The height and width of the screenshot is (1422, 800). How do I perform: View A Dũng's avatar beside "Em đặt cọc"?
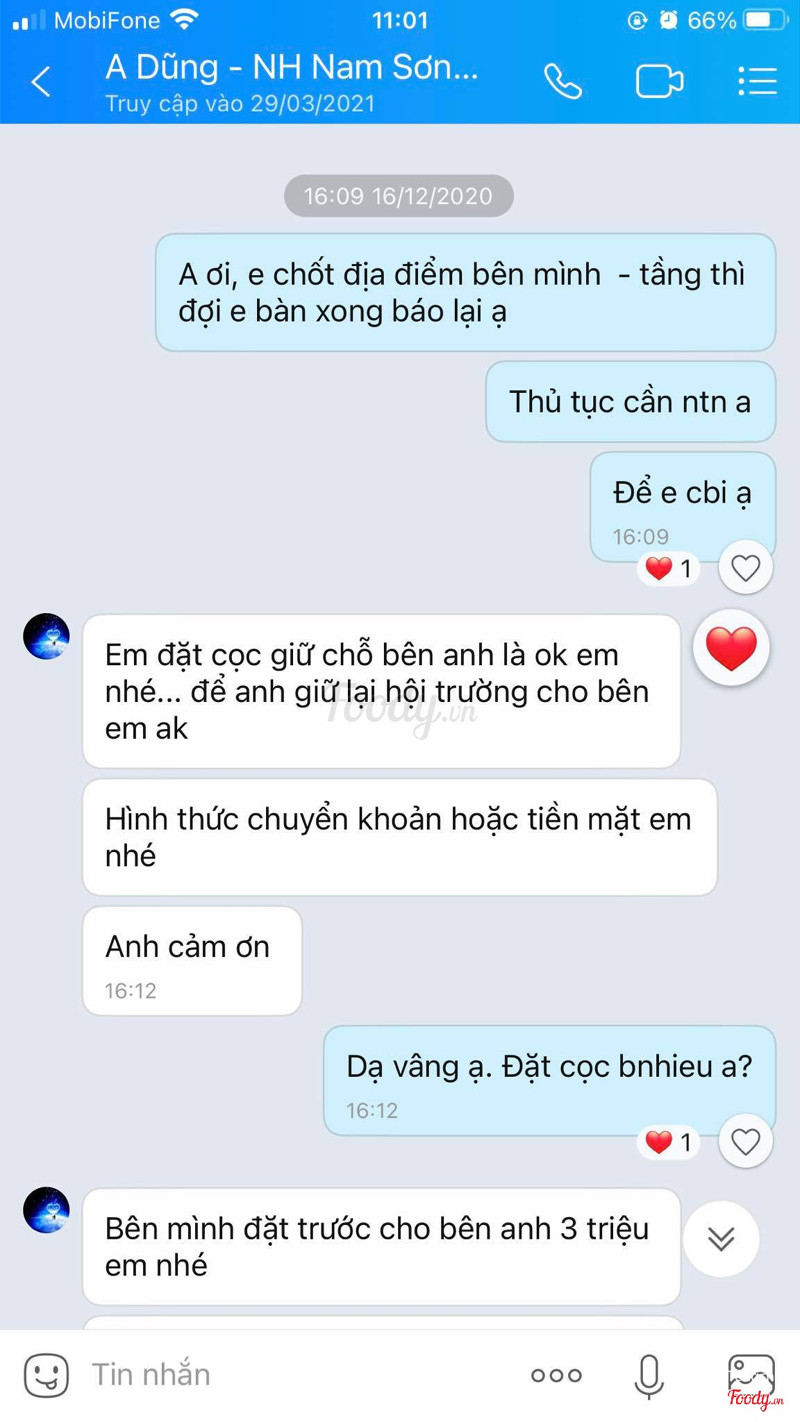[x=46, y=637]
